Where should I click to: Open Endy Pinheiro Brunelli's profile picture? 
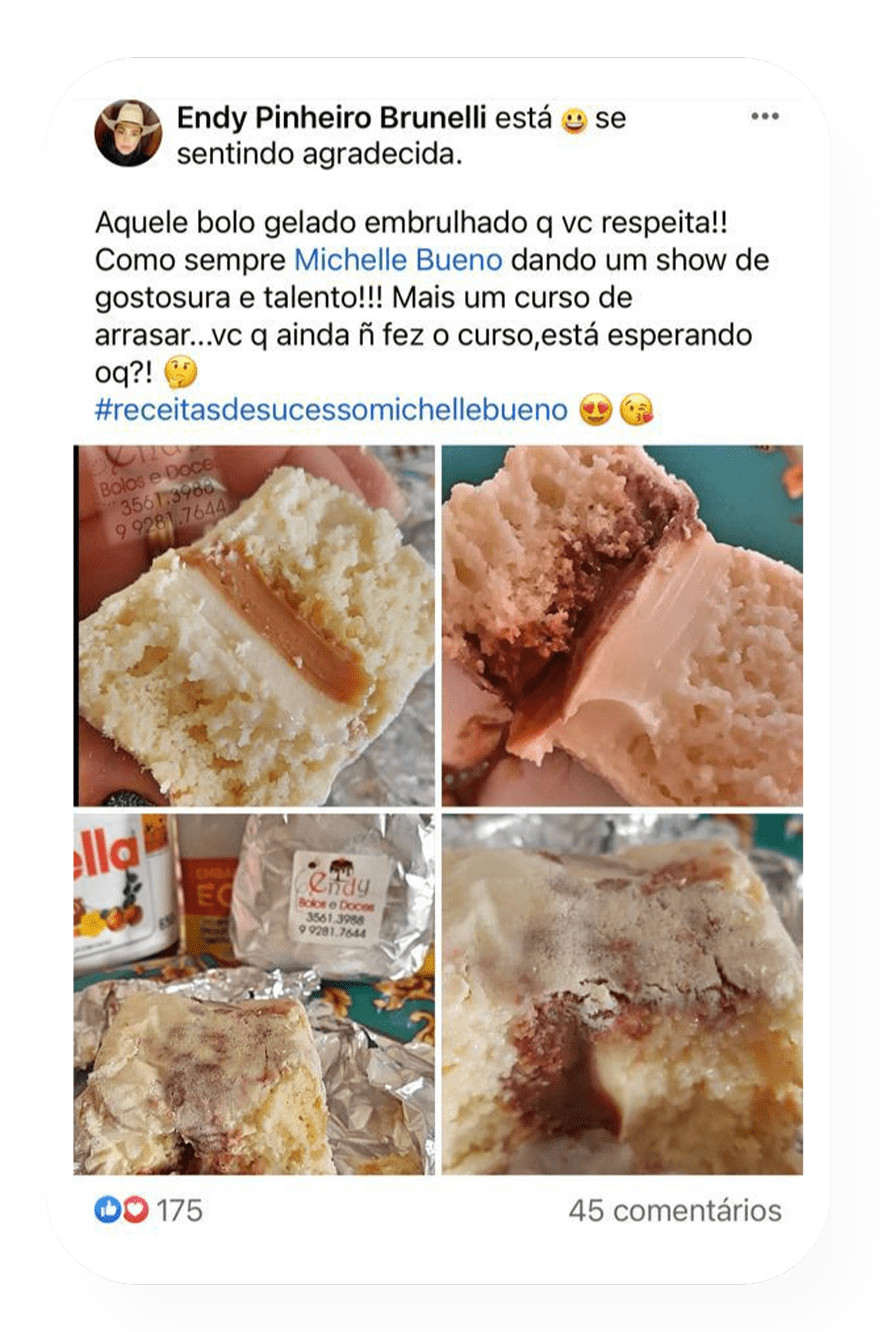(x=128, y=133)
